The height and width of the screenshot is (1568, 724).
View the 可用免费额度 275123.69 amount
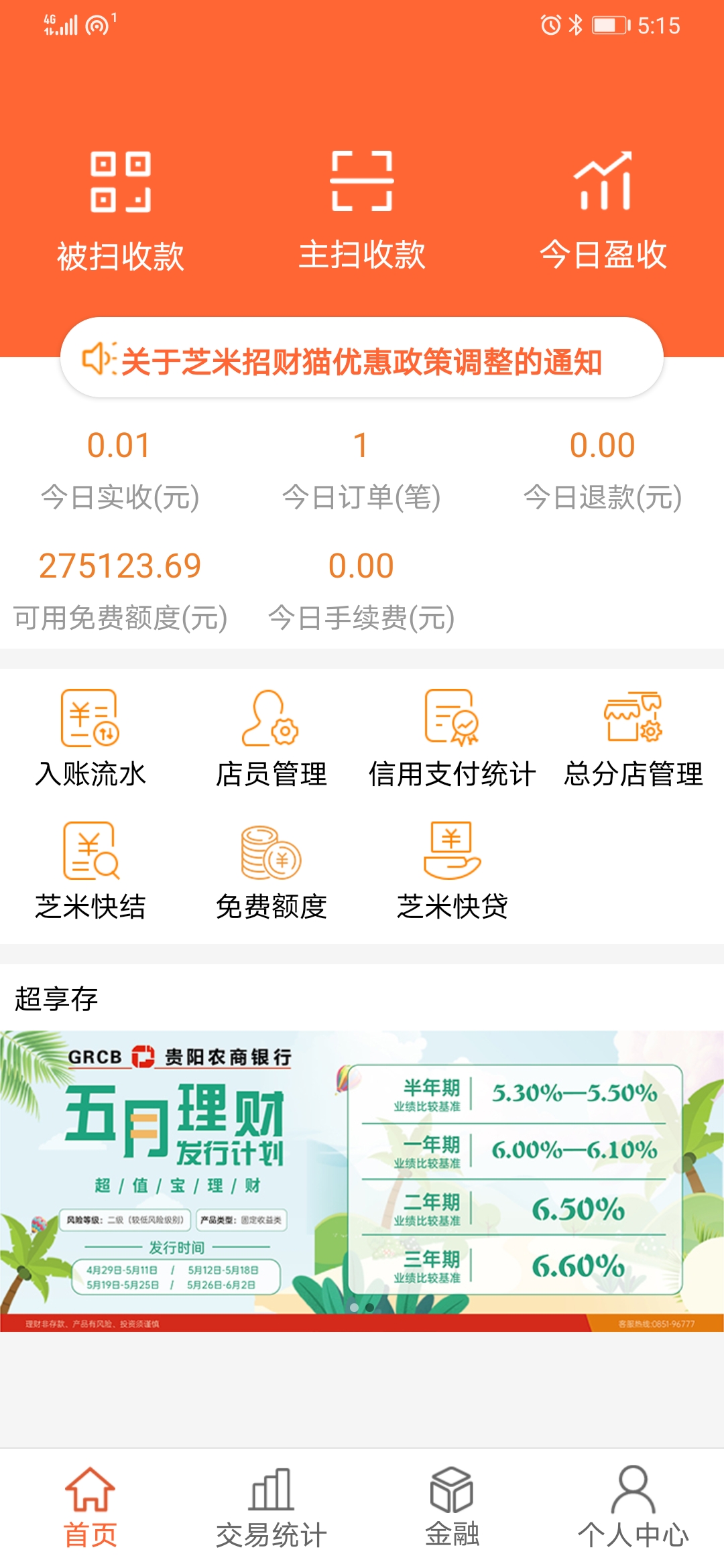pos(119,565)
